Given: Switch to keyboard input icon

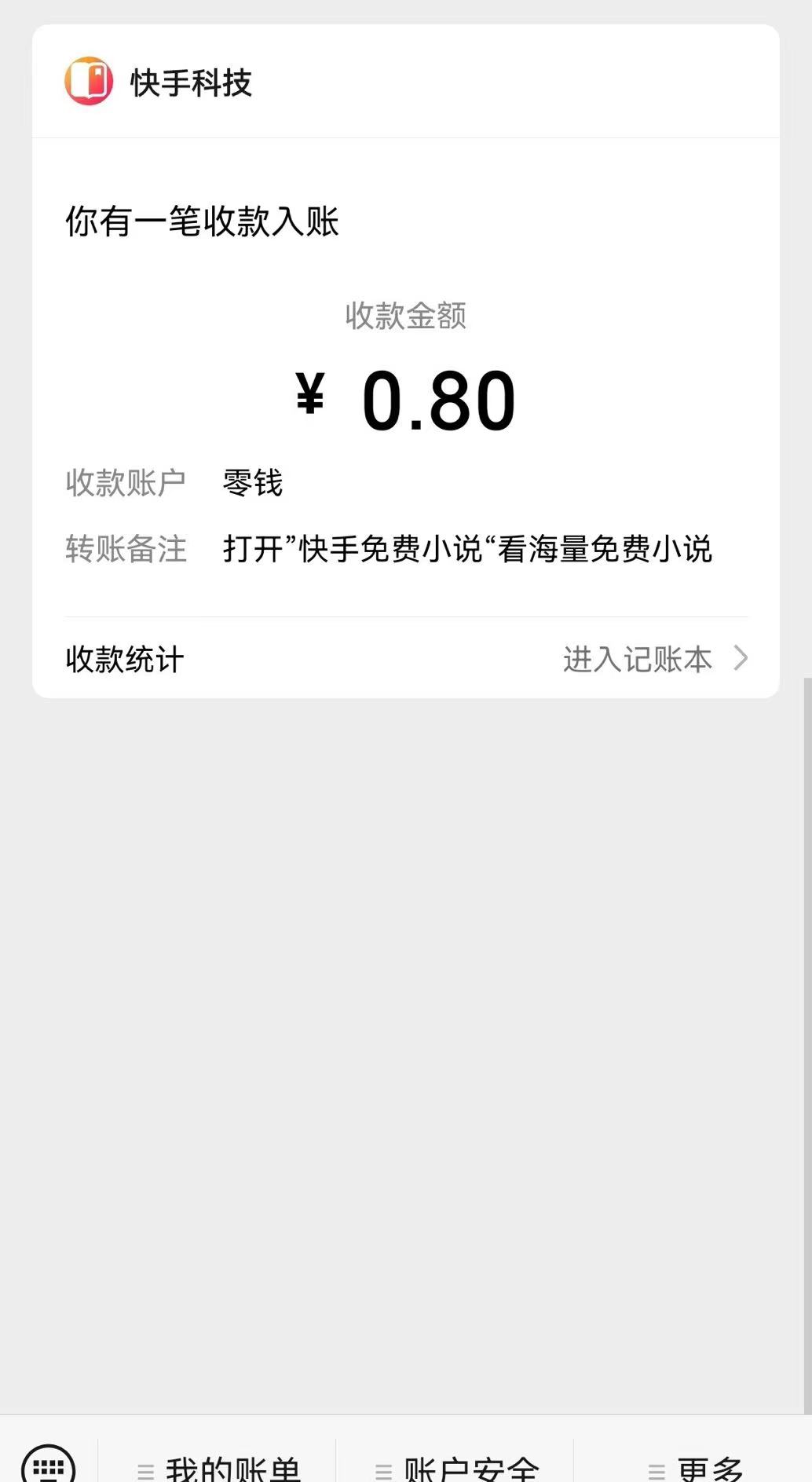Looking at the screenshot, I should 49,1466.
